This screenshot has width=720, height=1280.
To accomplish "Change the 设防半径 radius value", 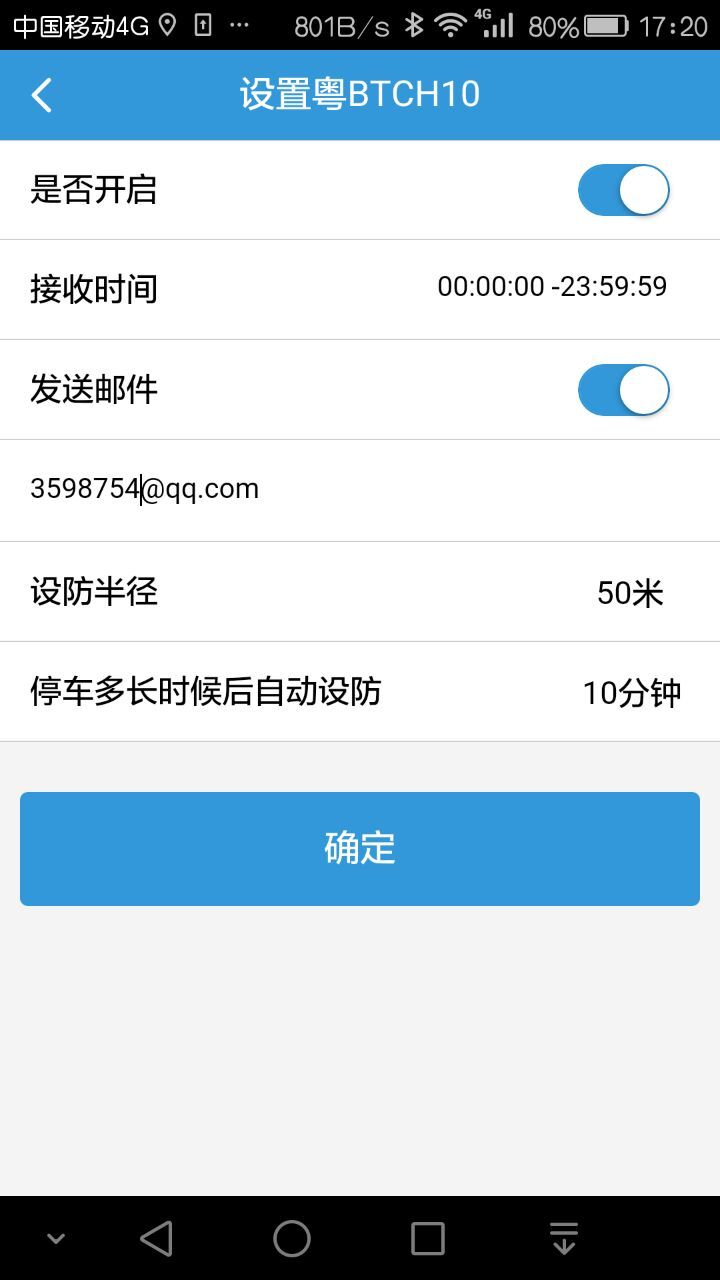I will (x=630, y=593).
